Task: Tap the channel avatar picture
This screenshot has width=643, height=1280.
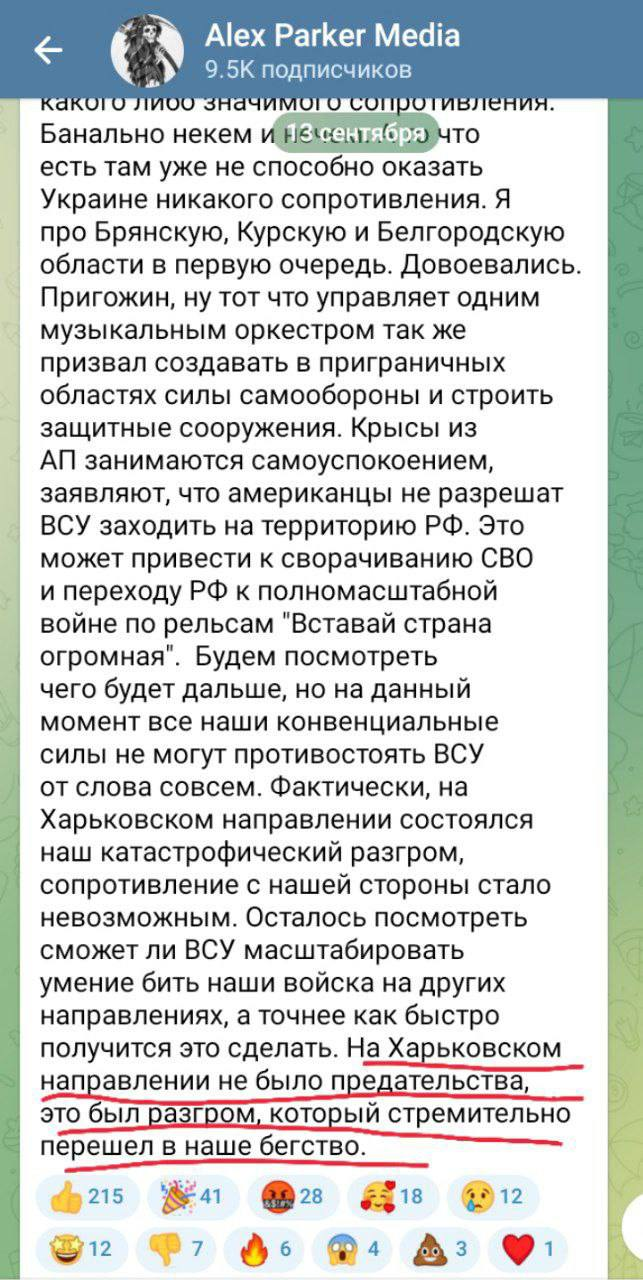Action: pyautogui.click(x=147, y=50)
